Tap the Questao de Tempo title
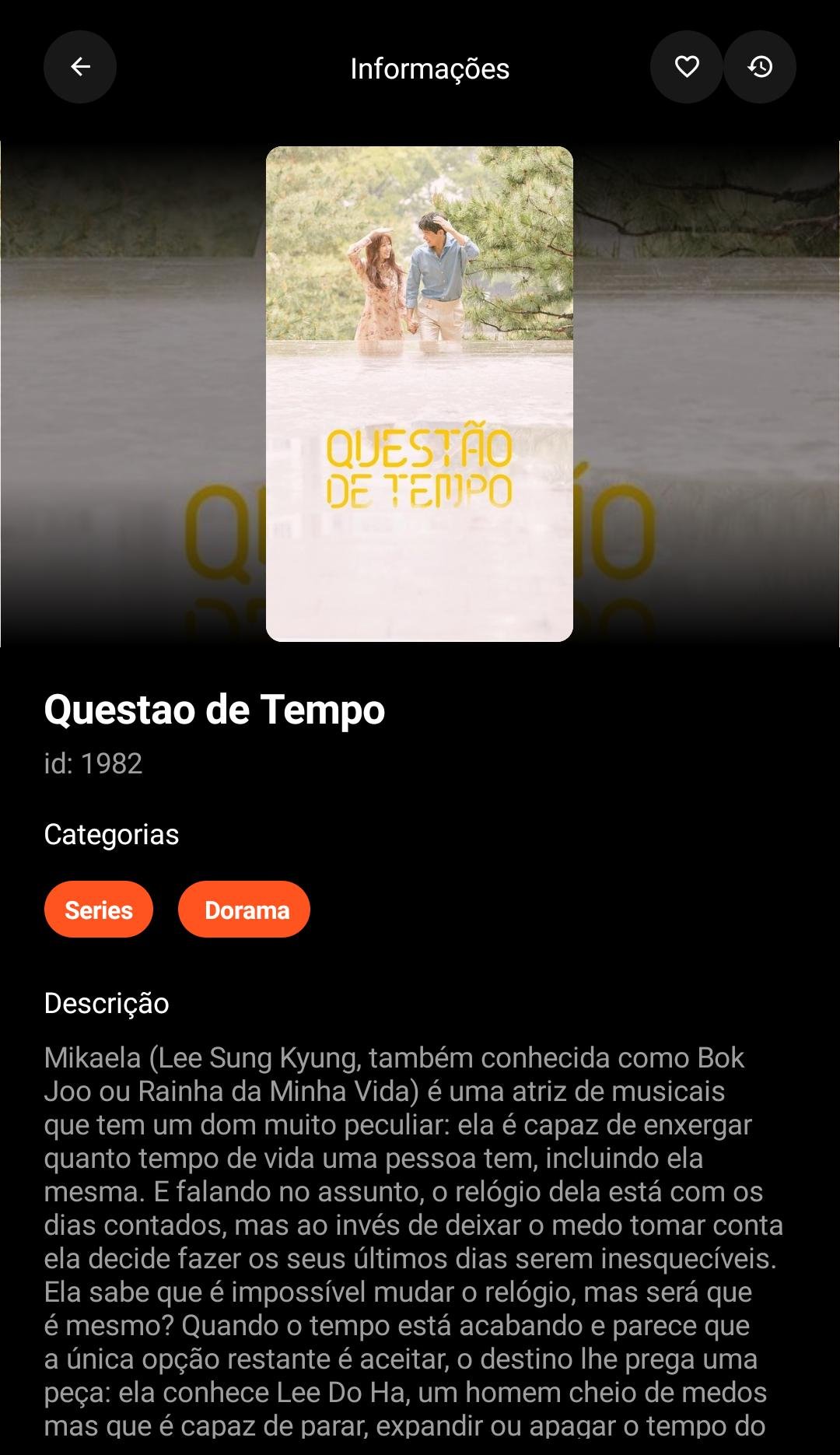 tap(215, 710)
